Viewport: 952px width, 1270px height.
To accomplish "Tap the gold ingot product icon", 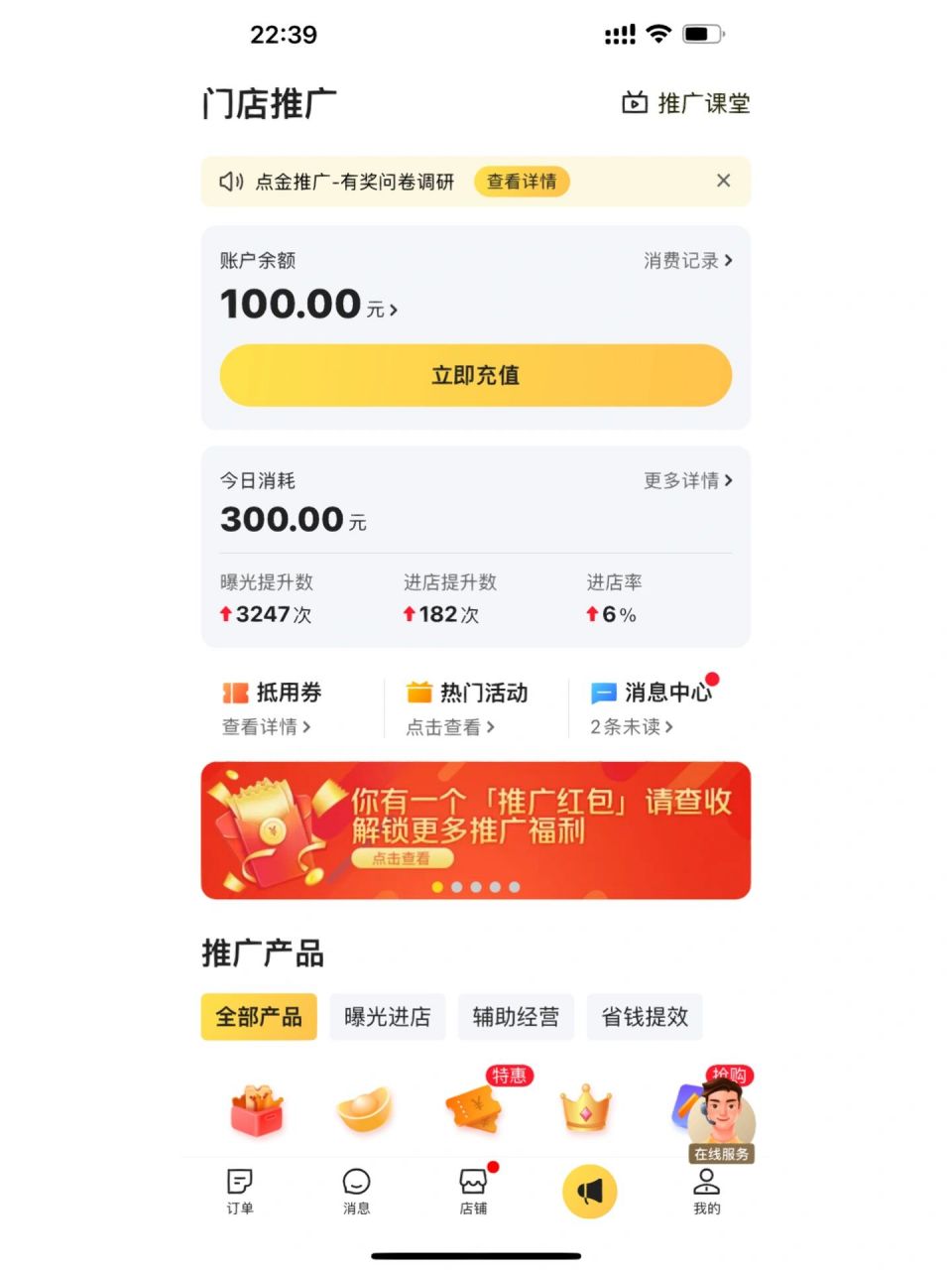I will pos(365,1109).
